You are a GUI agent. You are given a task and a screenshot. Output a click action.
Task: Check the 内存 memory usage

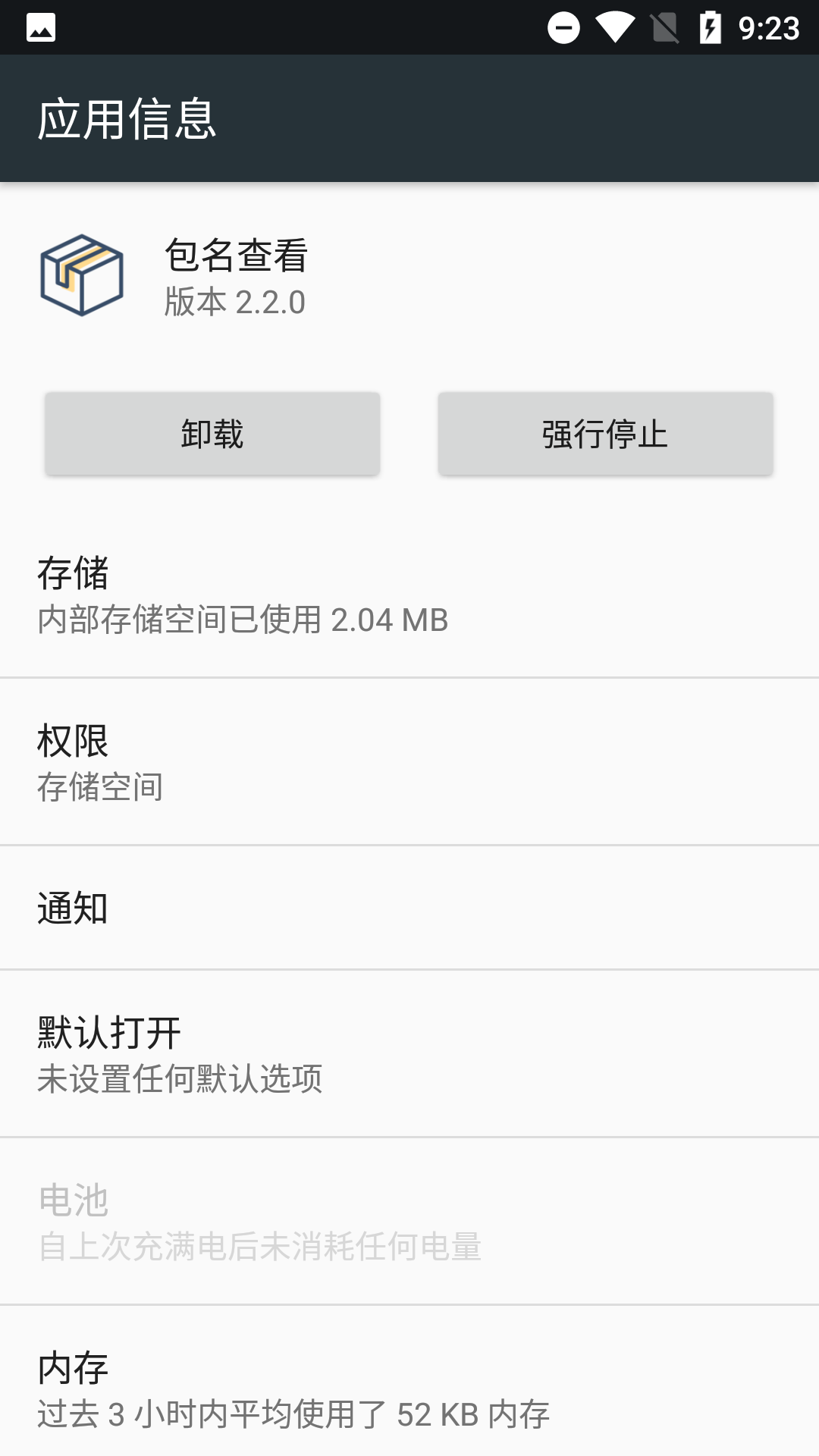coord(409,1390)
